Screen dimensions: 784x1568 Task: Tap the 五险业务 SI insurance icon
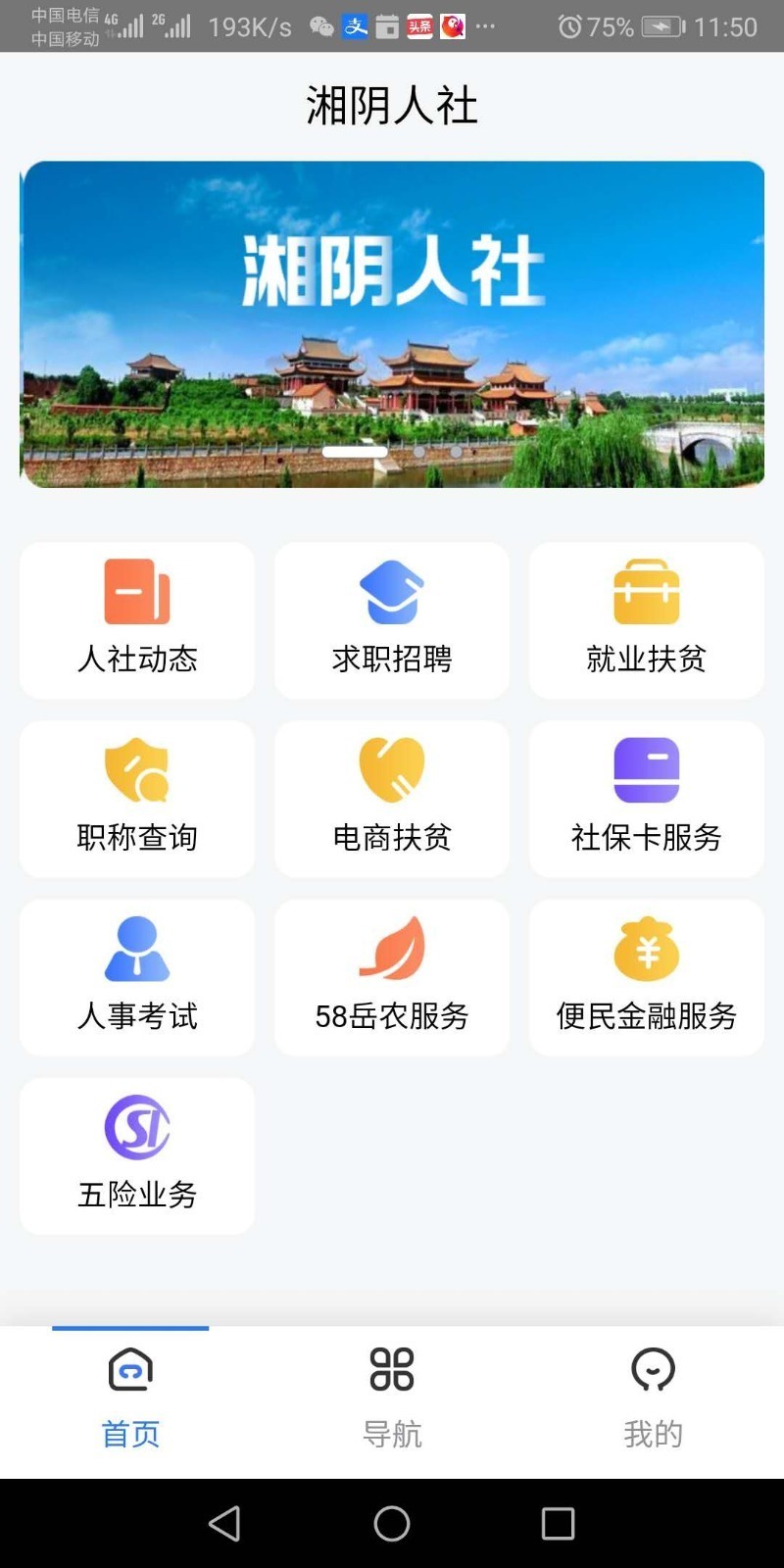[136, 1154]
